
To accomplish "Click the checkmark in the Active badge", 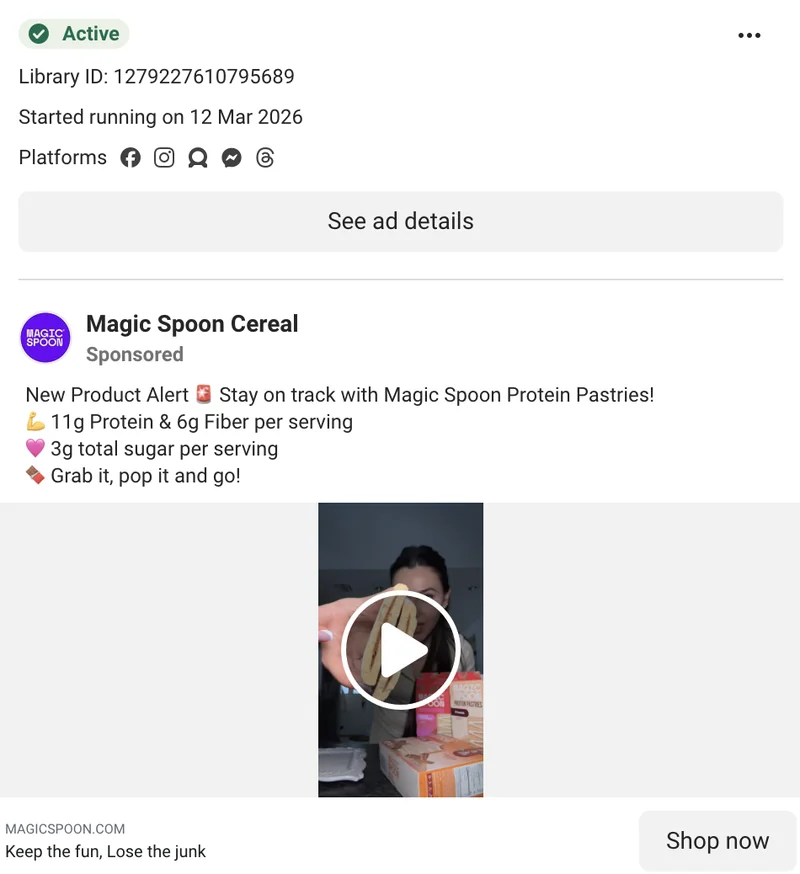I will [38, 33].
